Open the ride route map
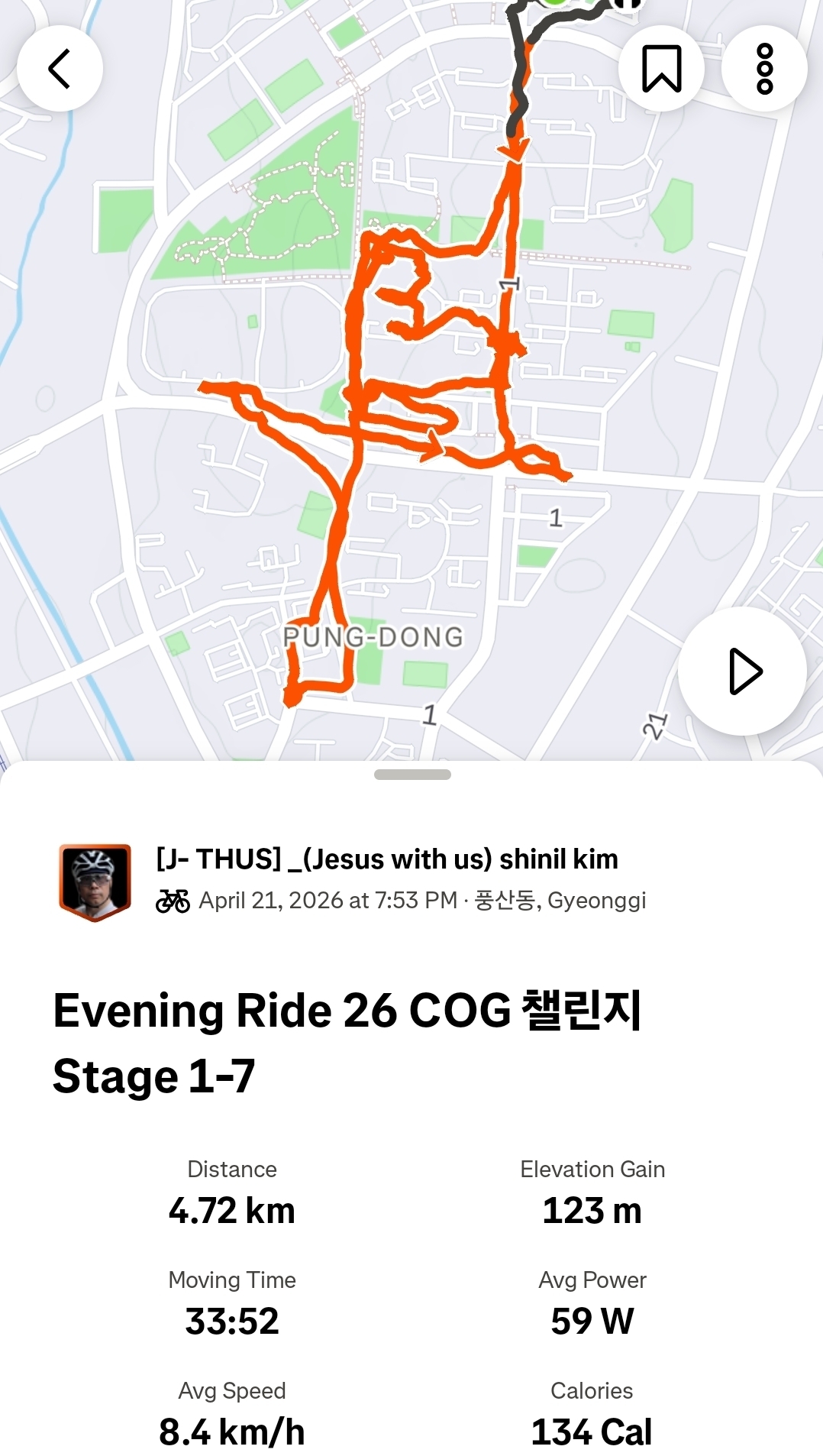This screenshot has height=1456, width=823. tap(411, 380)
